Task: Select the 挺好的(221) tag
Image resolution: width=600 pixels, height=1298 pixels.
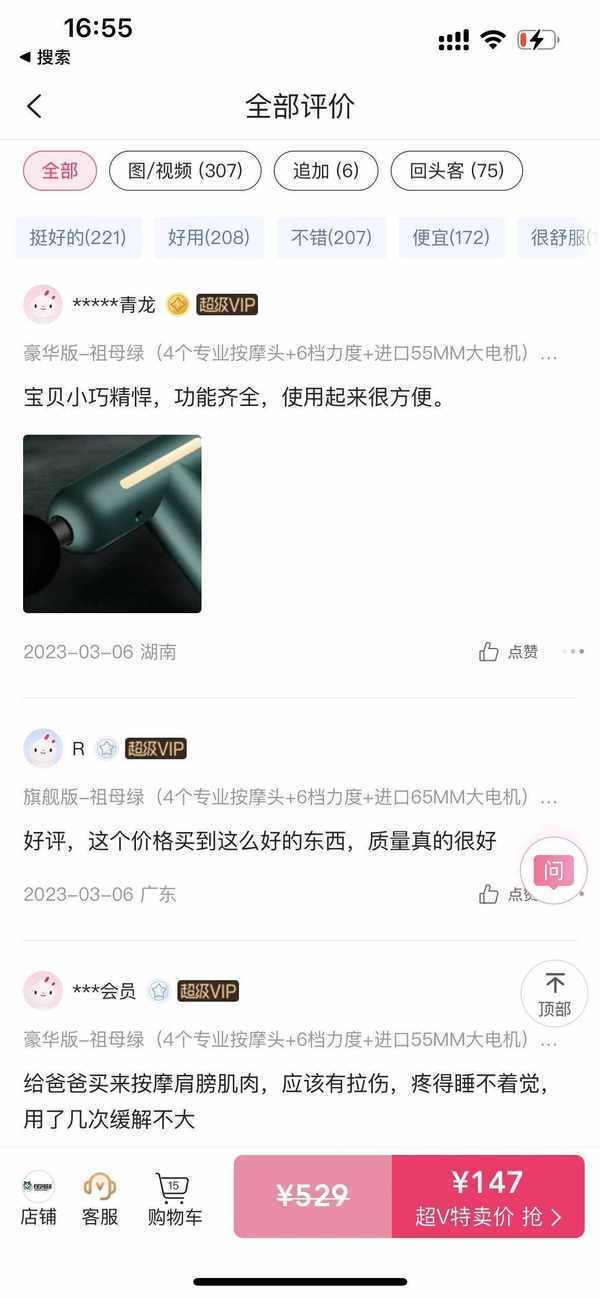Action: point(78,237)
